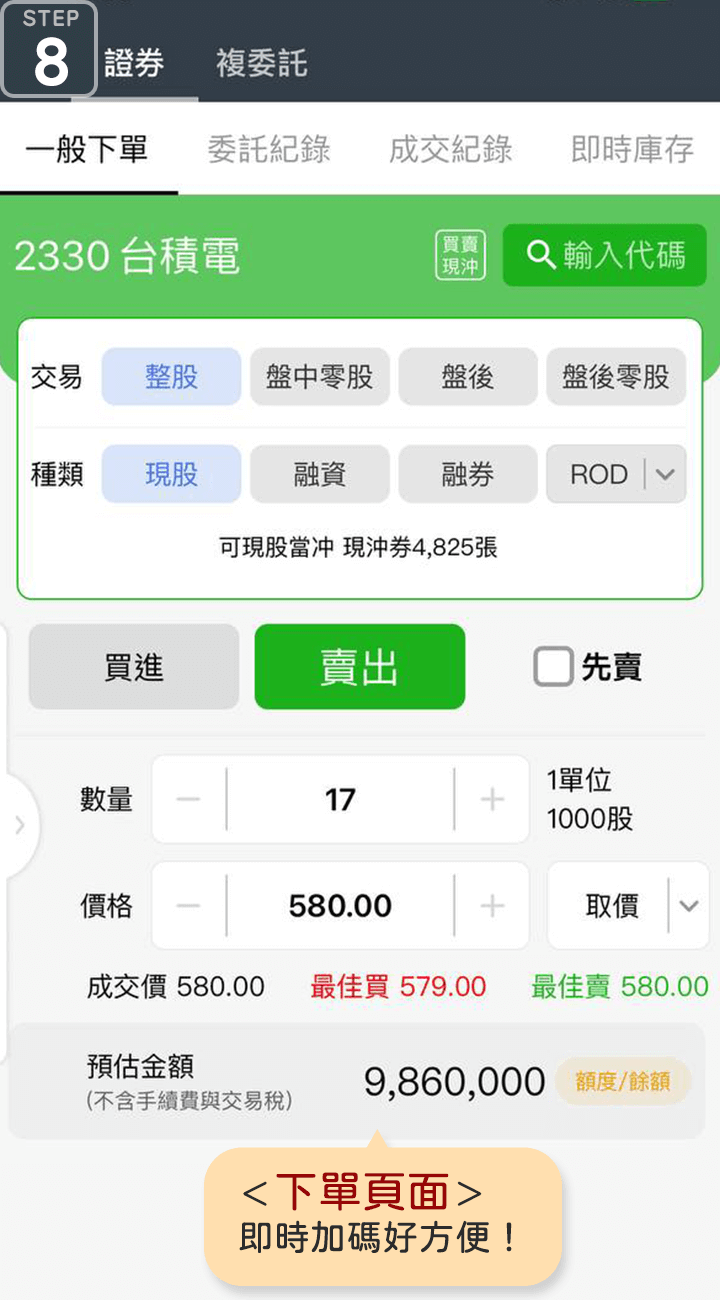
Task: Open the 即時庫存 tab
Action: pos(632,150)
